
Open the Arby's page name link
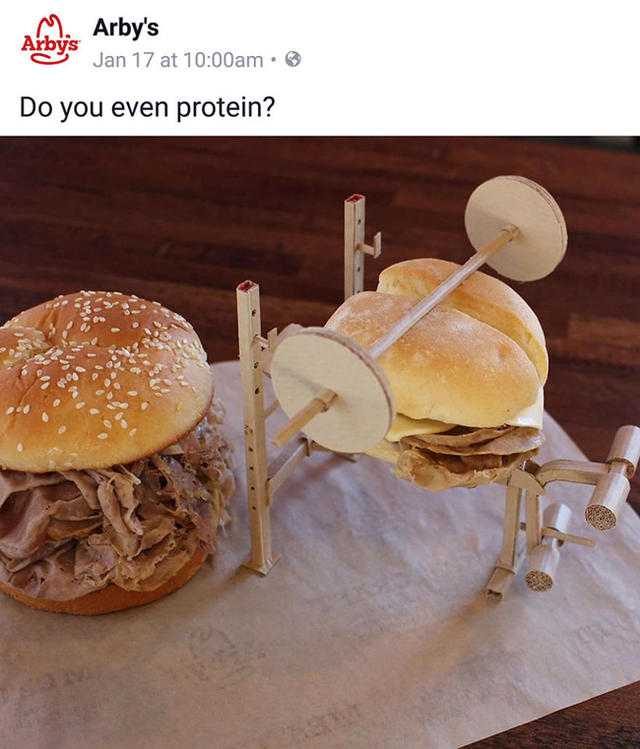click(125, 28)
